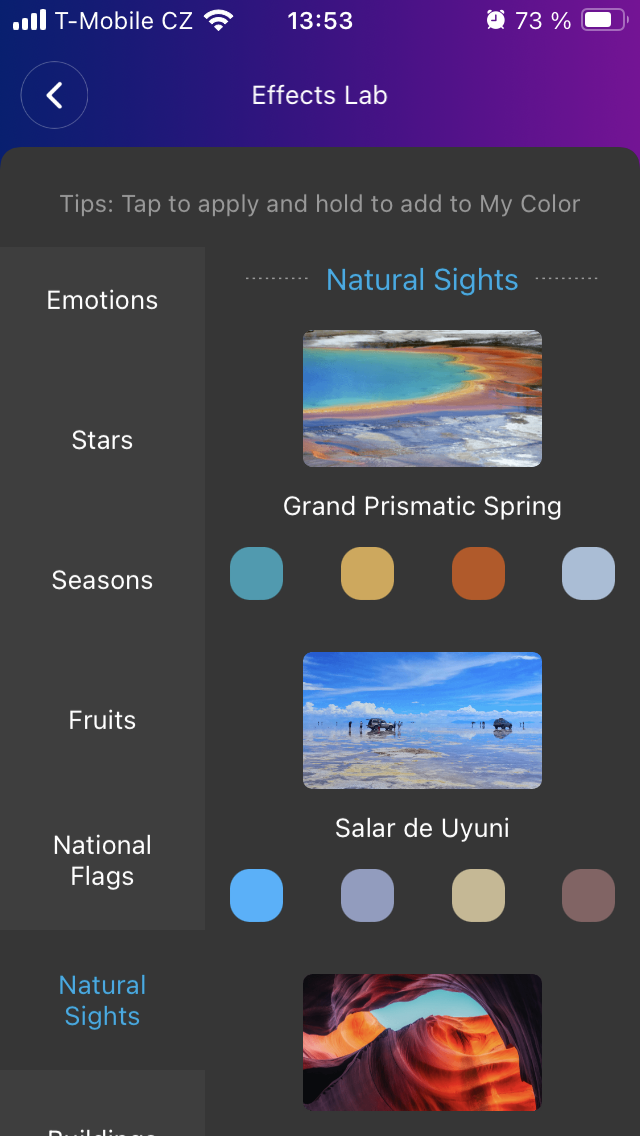
Task: Apply the red canyon scene
Action: (422, 1041)
